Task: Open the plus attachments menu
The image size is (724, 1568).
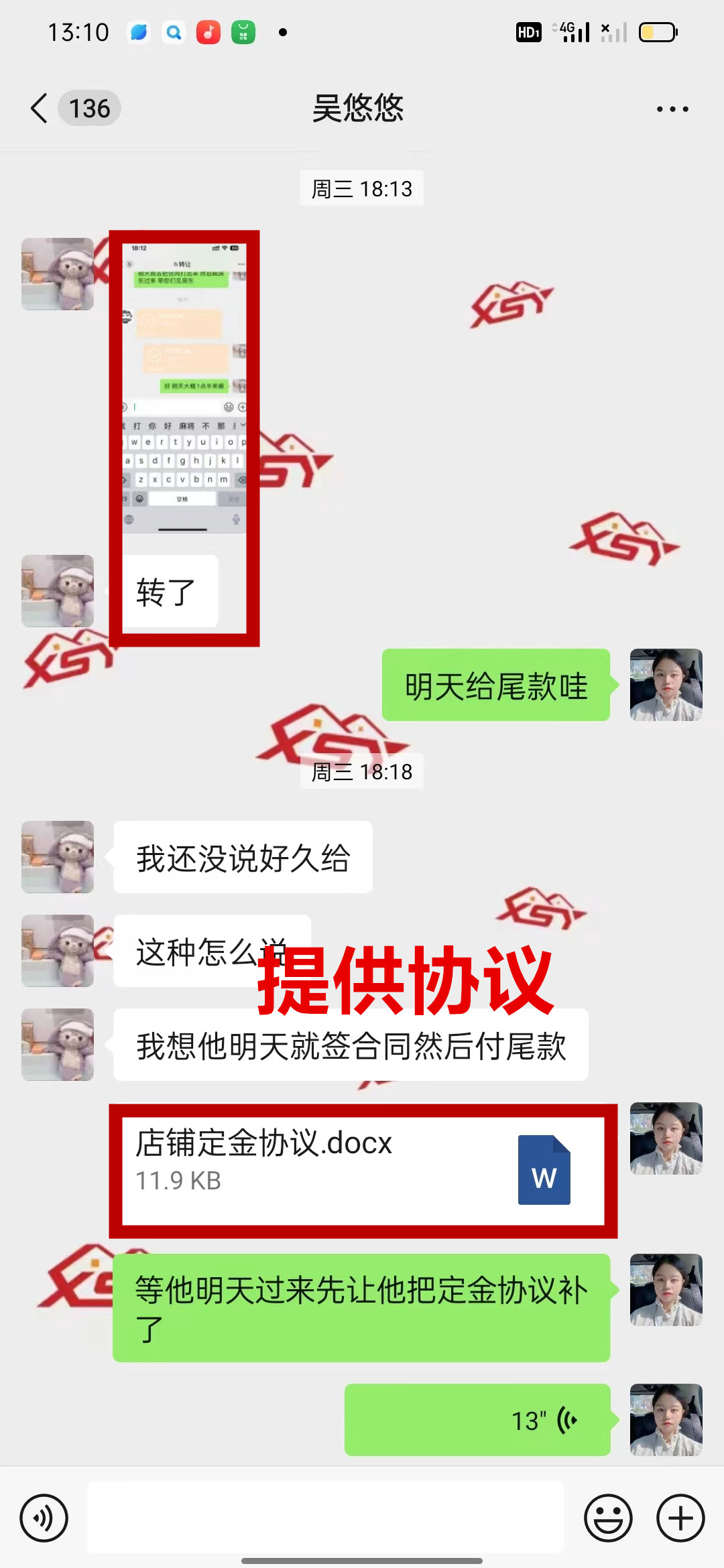Action: tap(680, 1518)
